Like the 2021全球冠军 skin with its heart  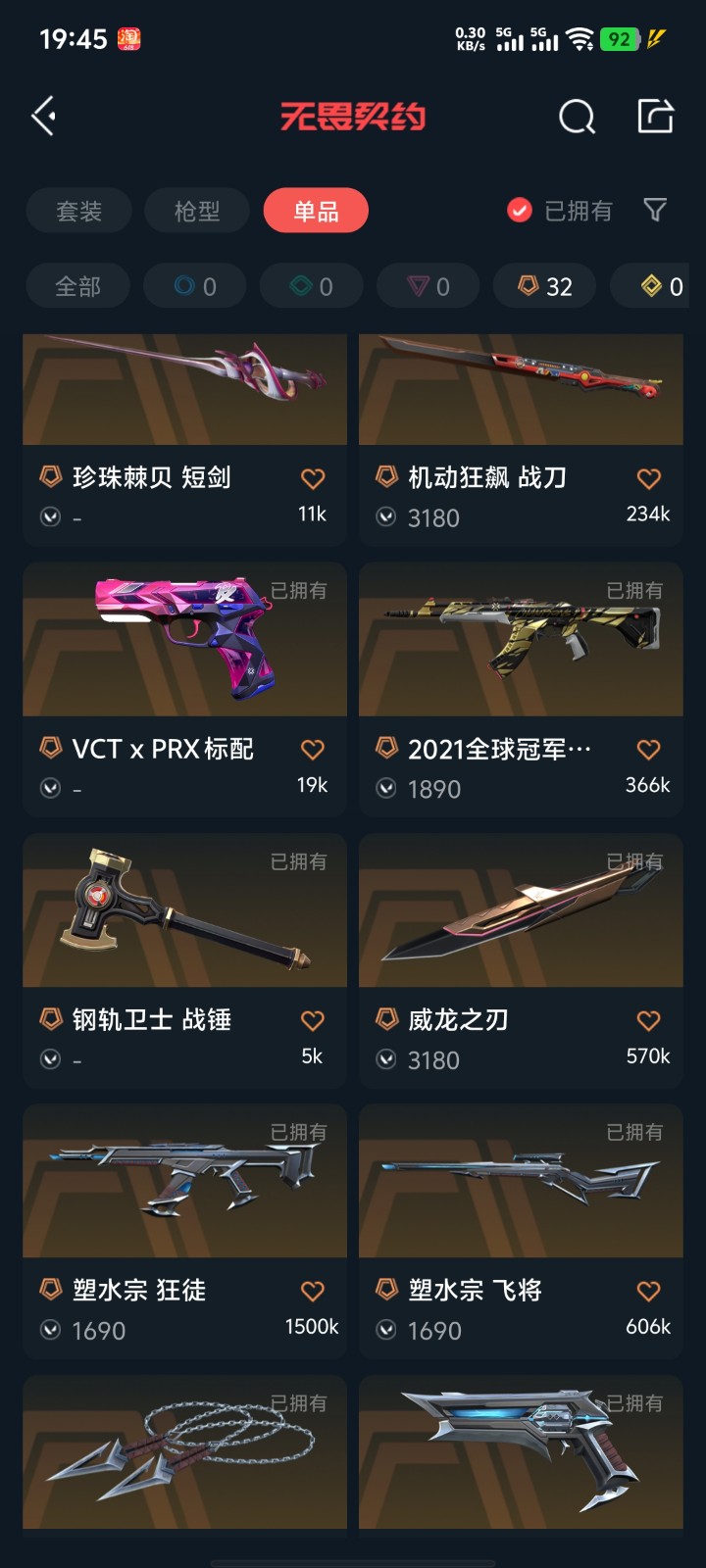click(648, 750)
